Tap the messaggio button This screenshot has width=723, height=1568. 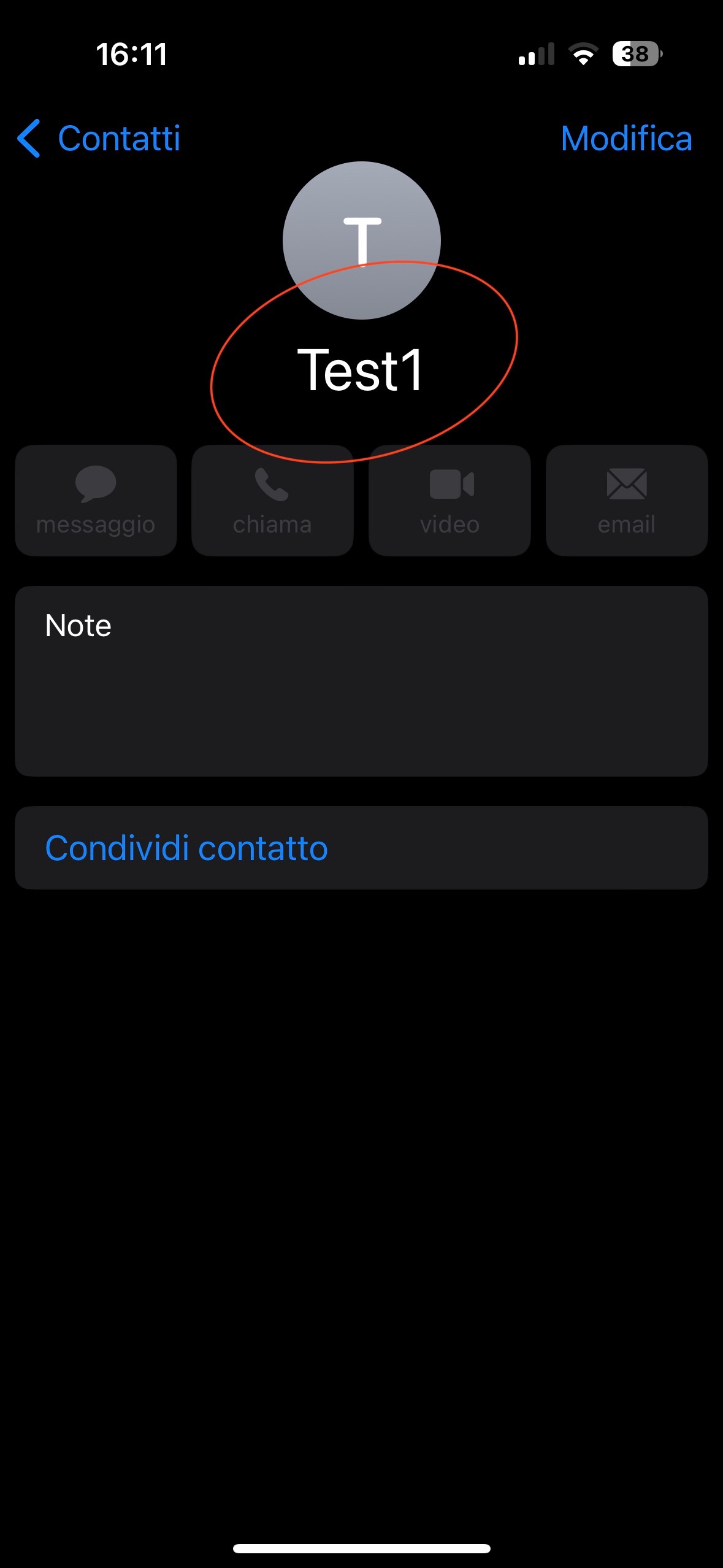[96, 501]
